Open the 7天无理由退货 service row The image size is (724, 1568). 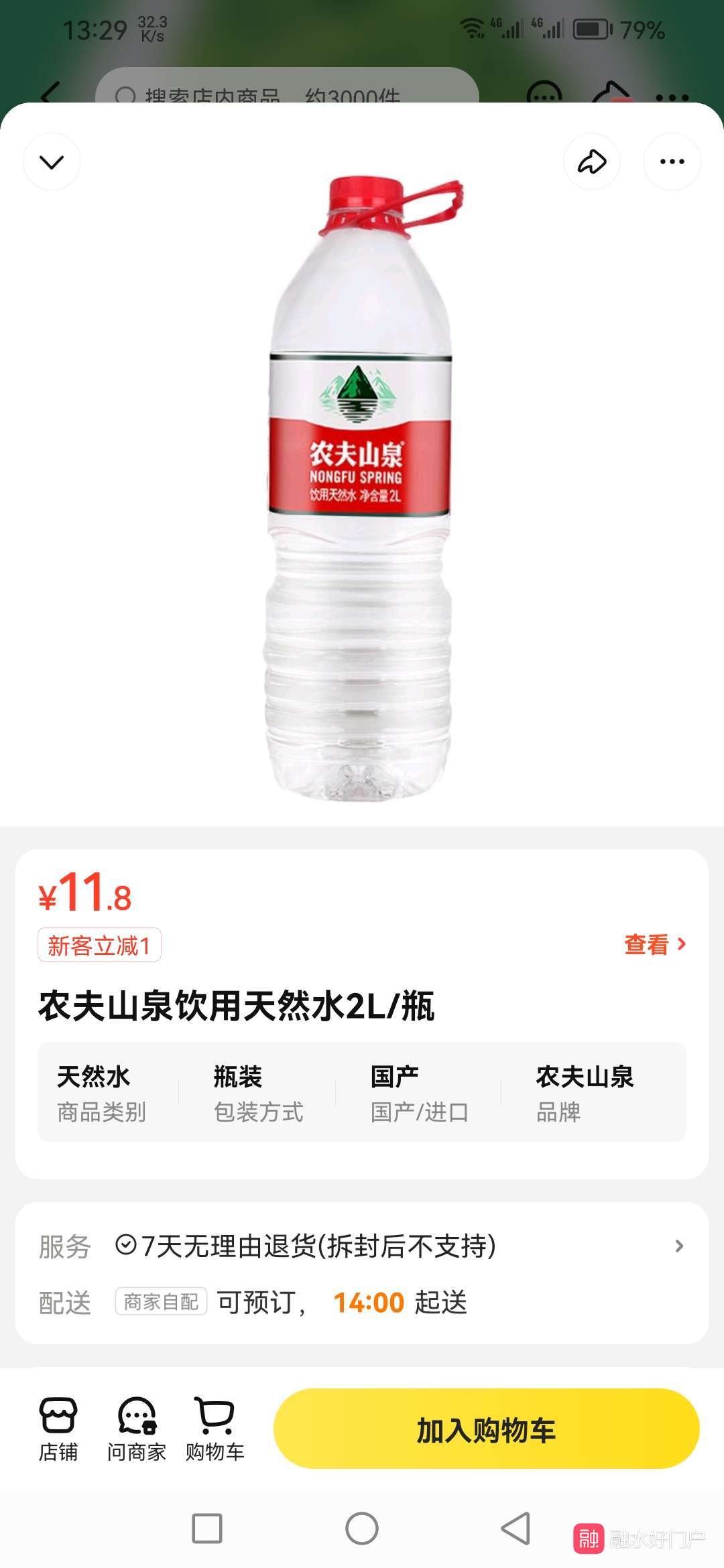click(x=362, y=1246)
